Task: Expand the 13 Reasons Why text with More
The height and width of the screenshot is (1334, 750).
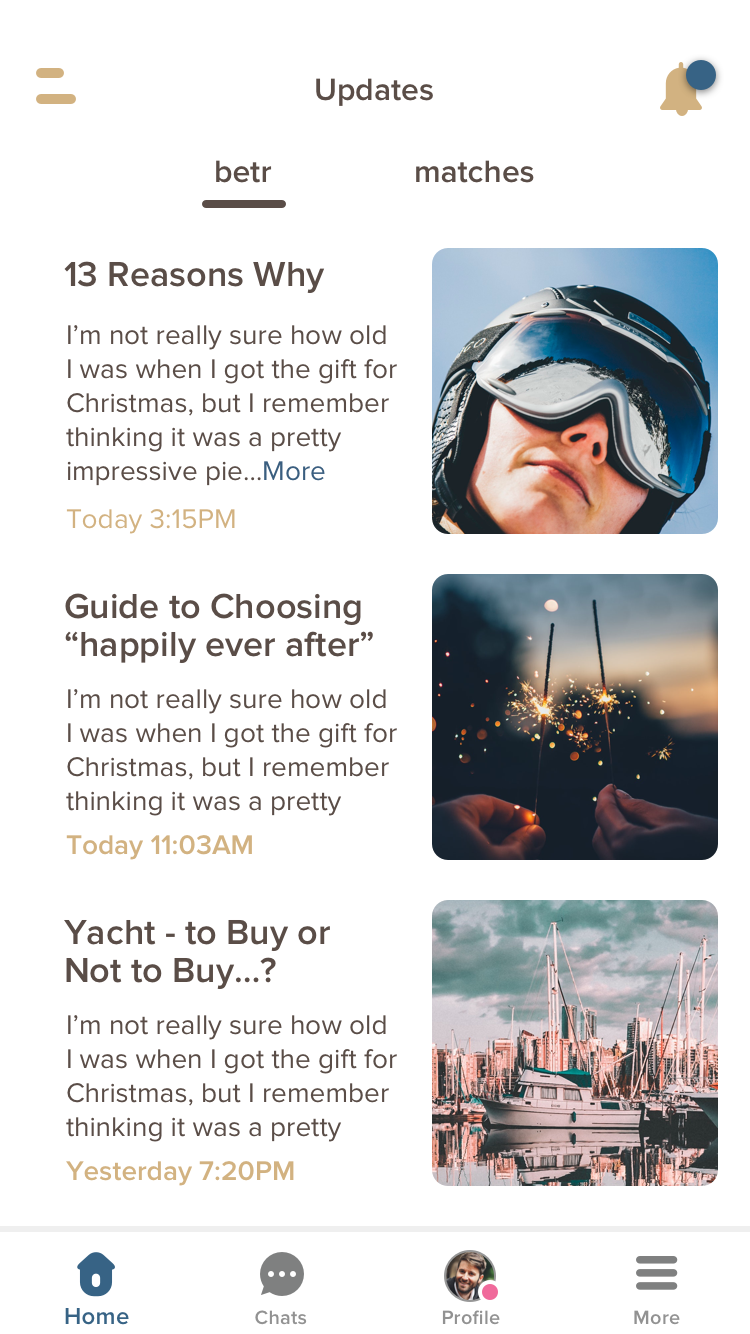Action: [294, 472]
